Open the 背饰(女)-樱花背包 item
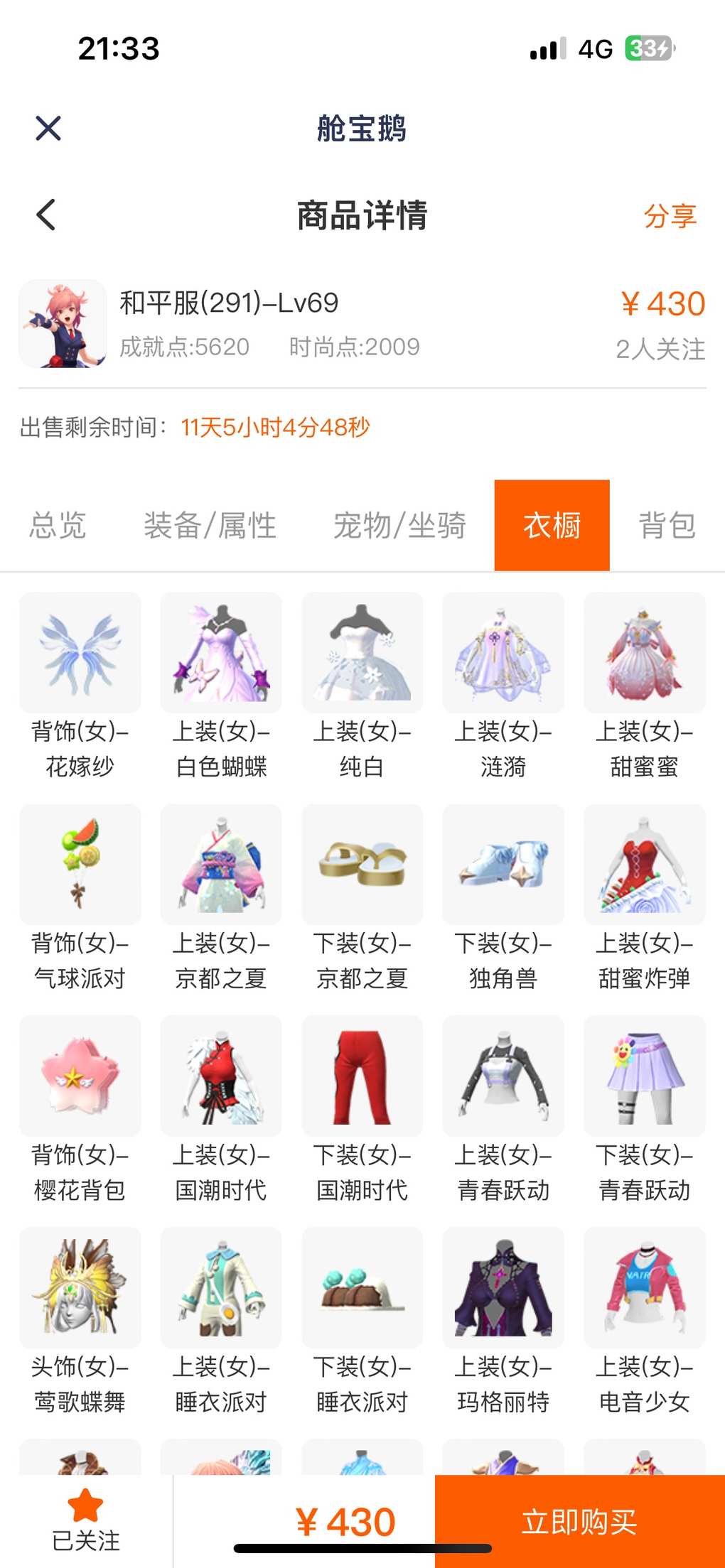 80,1076
